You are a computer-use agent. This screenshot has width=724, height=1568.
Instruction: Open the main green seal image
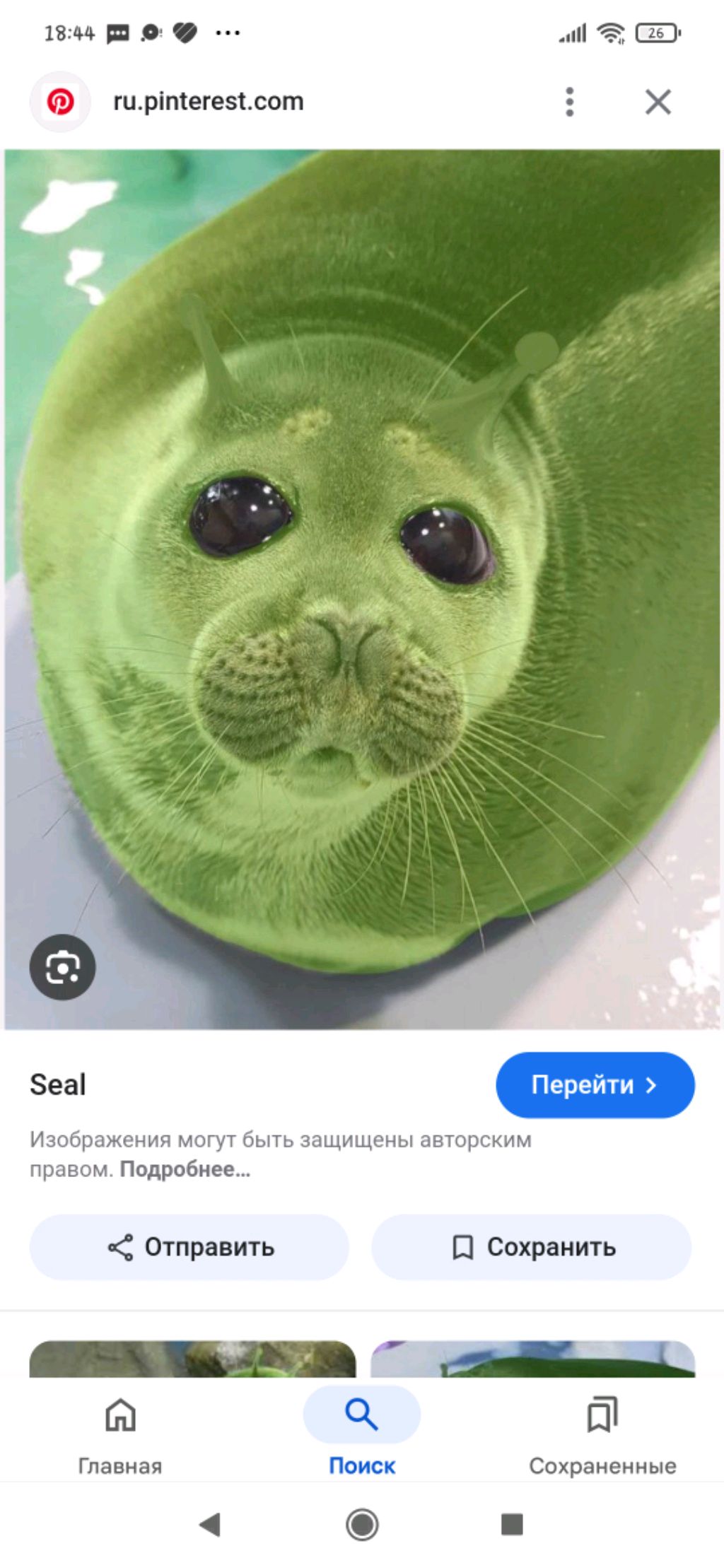click(x=362, y=588)
